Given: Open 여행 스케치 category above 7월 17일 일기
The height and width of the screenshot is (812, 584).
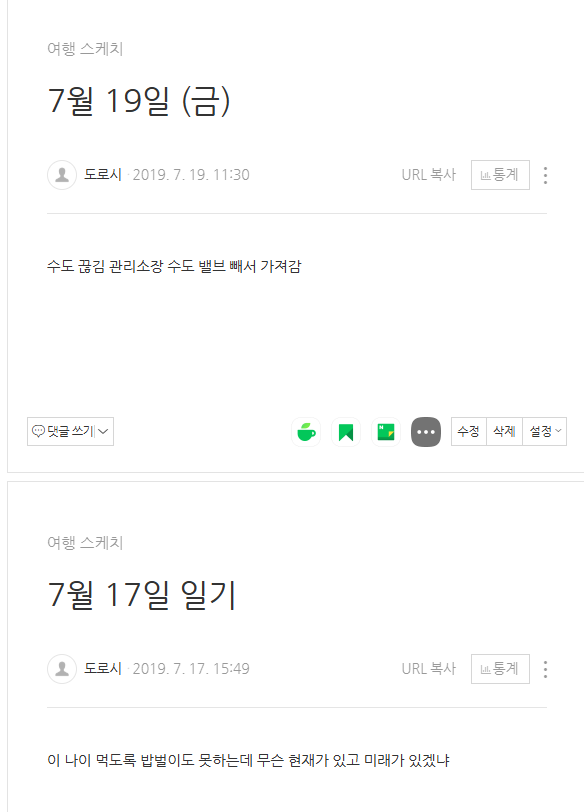Looking at the screenshot, I should [x=85, y=543].
